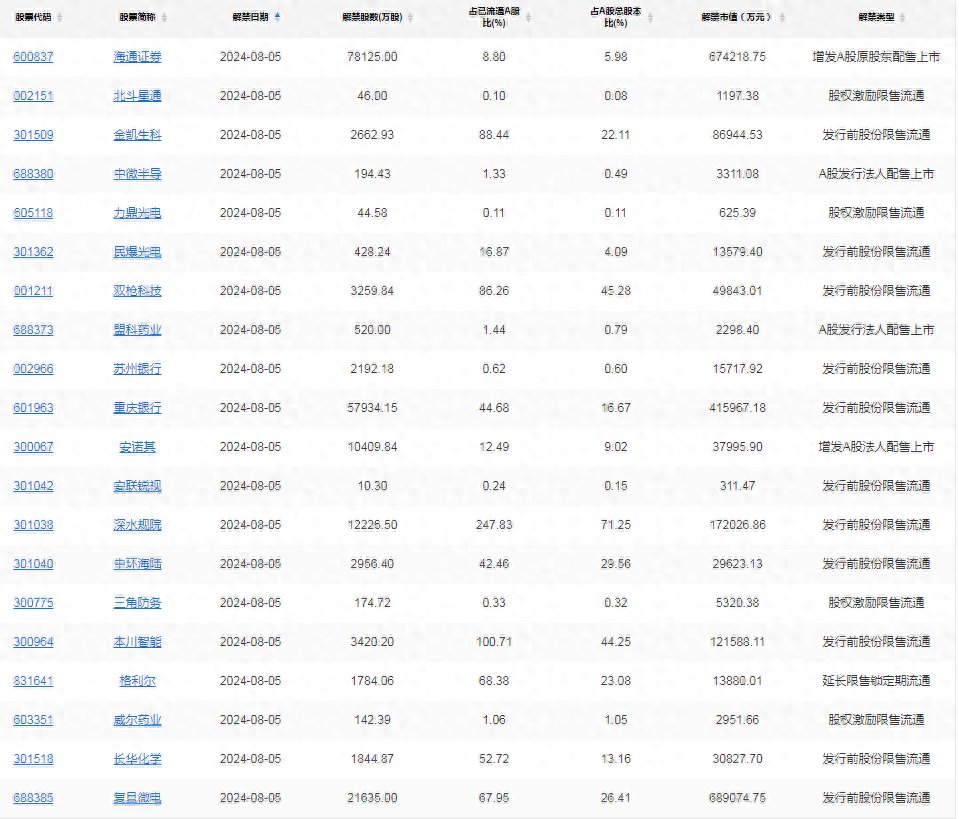
Task: Open stock code link 831641
Action: (33, 681)
